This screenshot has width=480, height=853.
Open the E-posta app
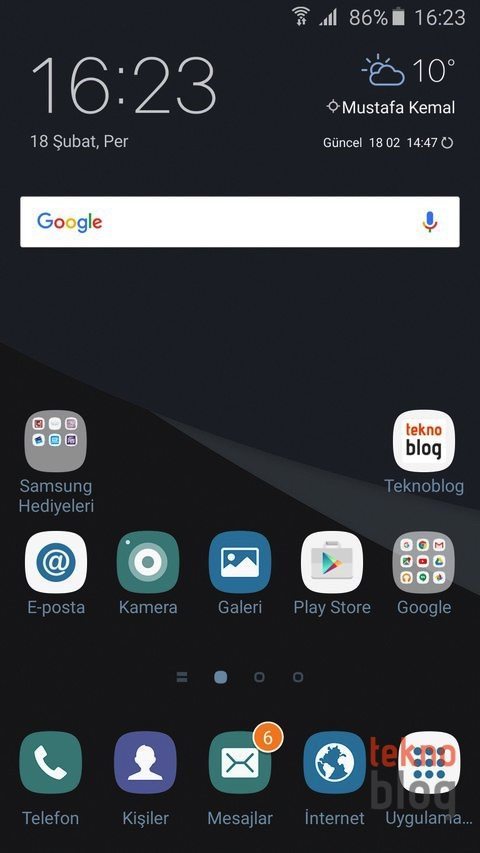56,562
